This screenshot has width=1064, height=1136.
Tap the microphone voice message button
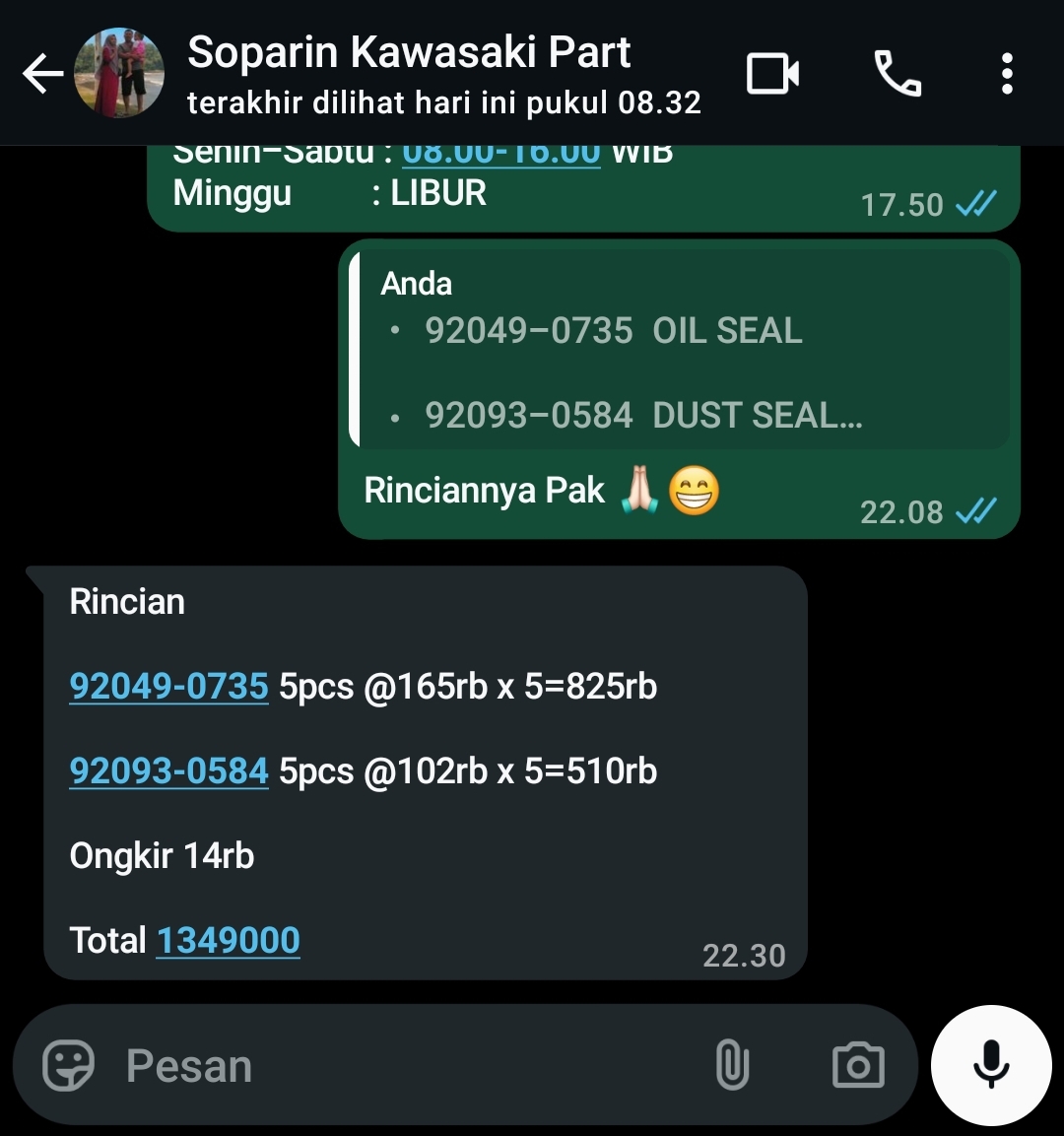click(991, 1065)
